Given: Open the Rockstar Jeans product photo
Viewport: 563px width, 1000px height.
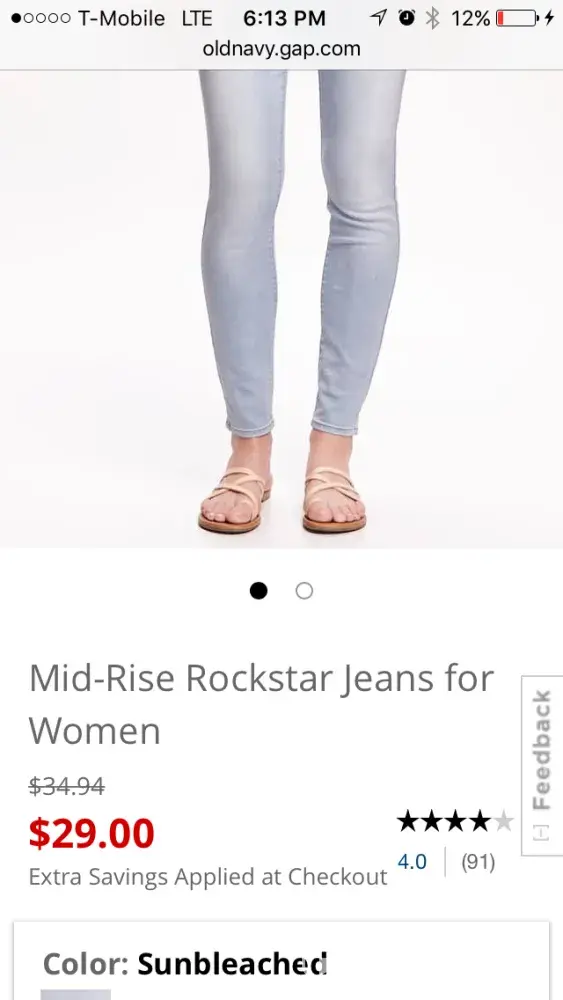Looking at the screenshot, I should click(x=281, y=309).
